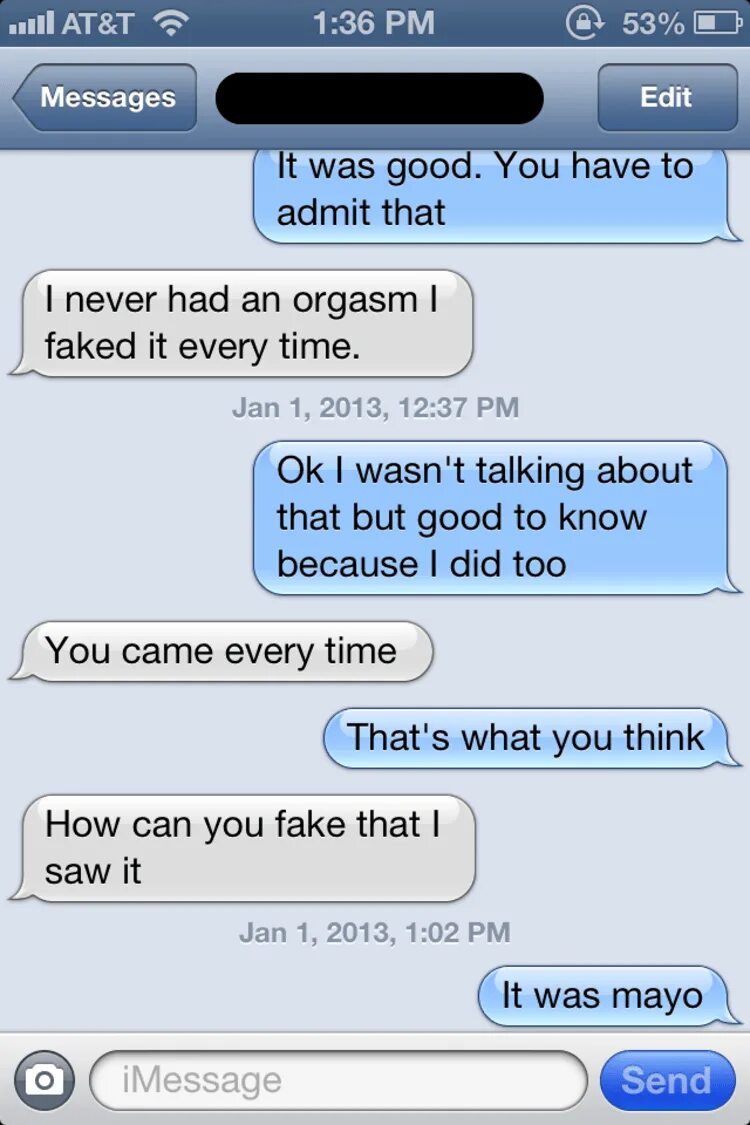Viewport: 750px width, 1125px height.
Task: Focus the iMessage text field
Action: point(338,1080)
